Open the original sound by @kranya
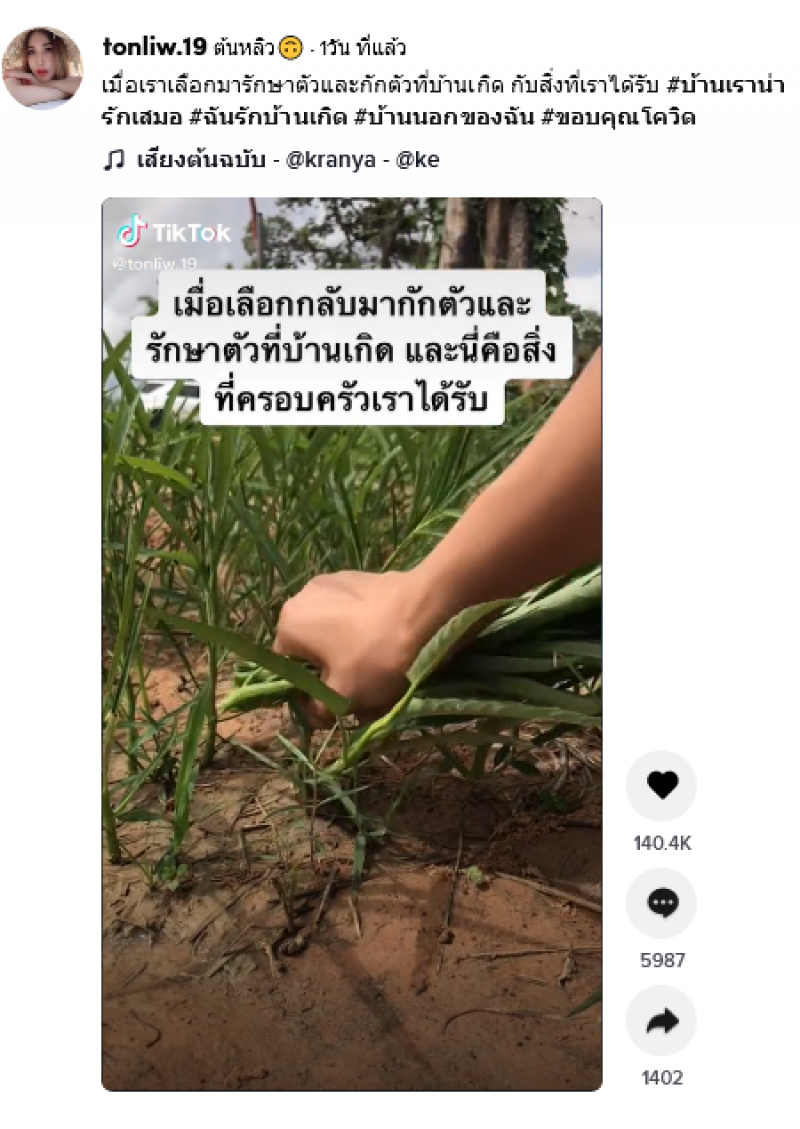 coord(284,160)
